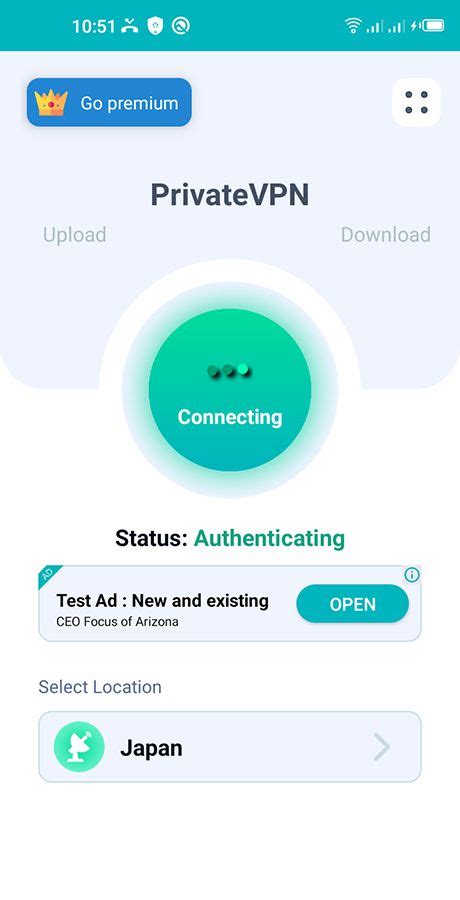Open the Test Ad with OPEN
Image resolution: width=460 pixels, height=900 pixels.
click(x=353, y=604)
